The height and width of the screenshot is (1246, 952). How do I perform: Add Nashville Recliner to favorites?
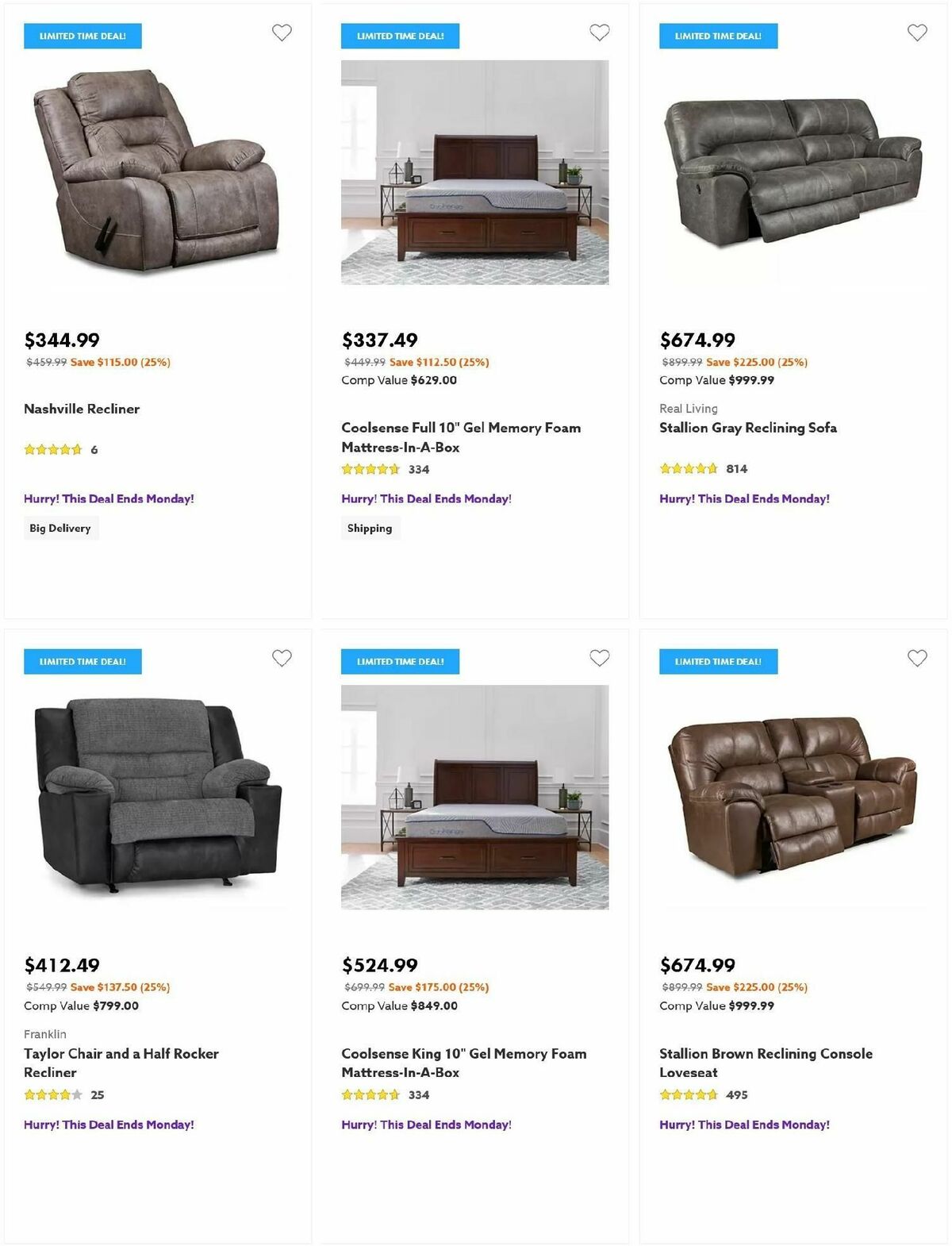[x=282, y=33]
